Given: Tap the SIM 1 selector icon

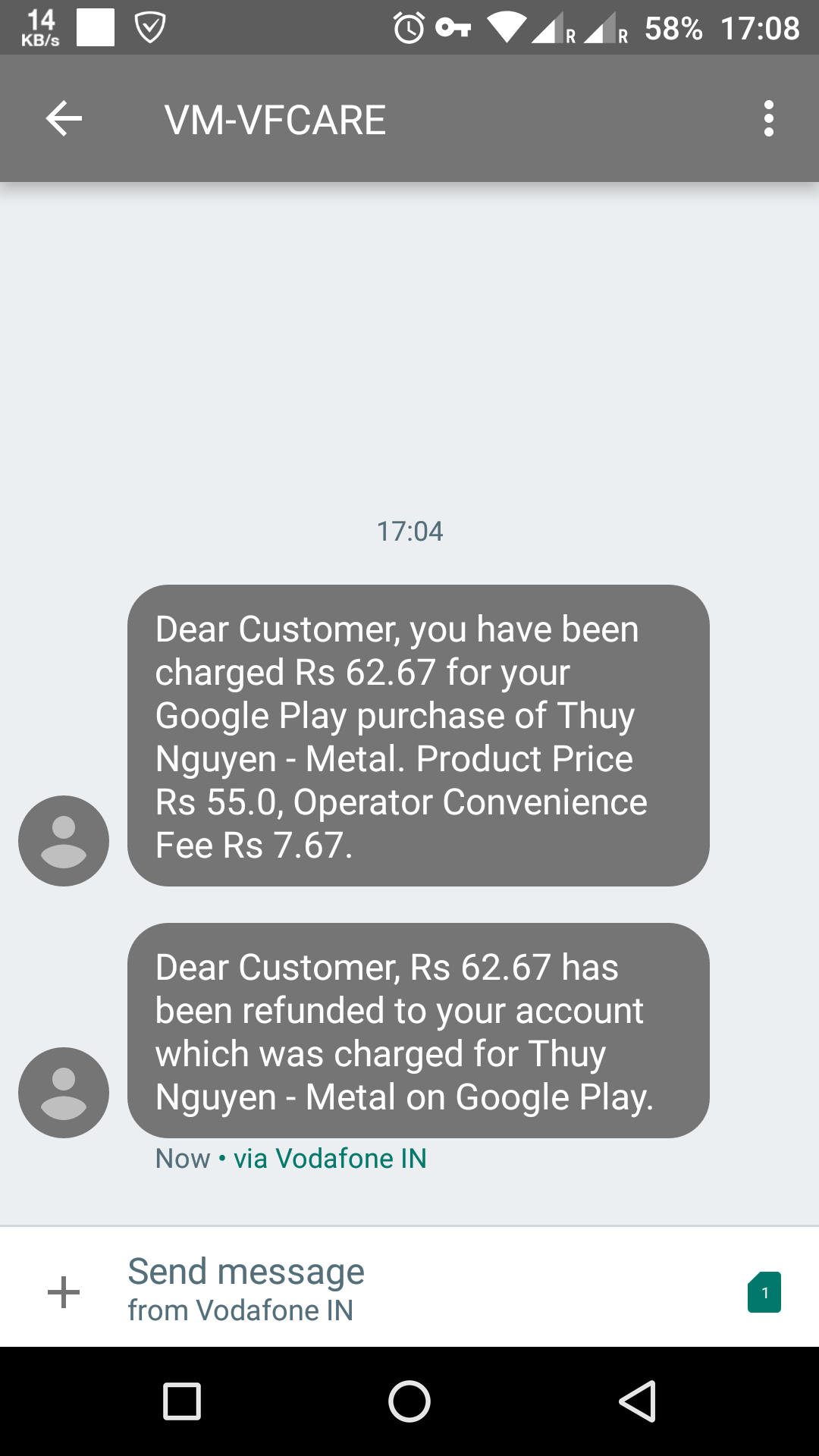Looking at the screenshot, I should [x=764, y=1292].
